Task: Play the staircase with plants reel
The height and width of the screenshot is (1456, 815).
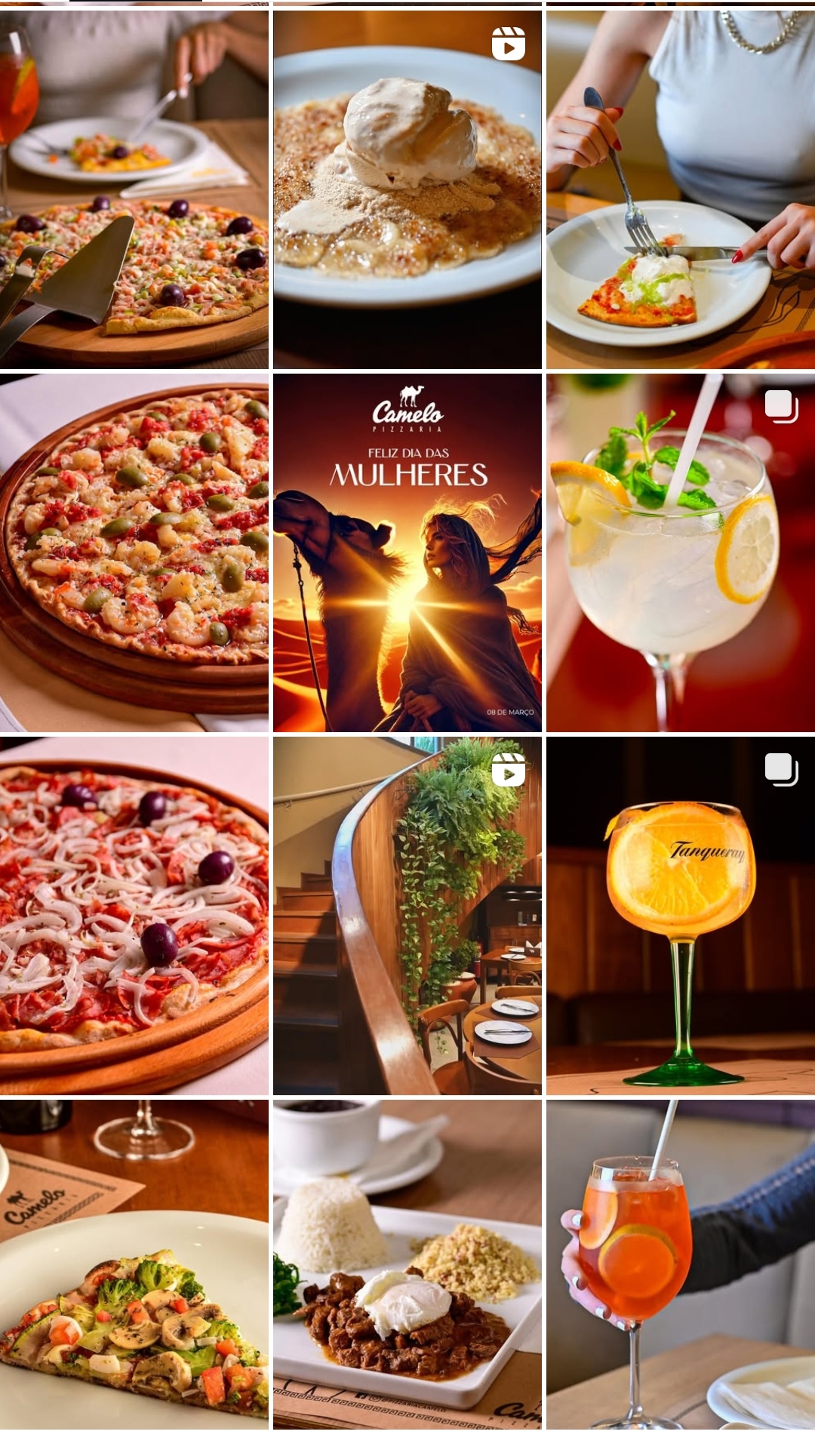Action: pos(407,916)
